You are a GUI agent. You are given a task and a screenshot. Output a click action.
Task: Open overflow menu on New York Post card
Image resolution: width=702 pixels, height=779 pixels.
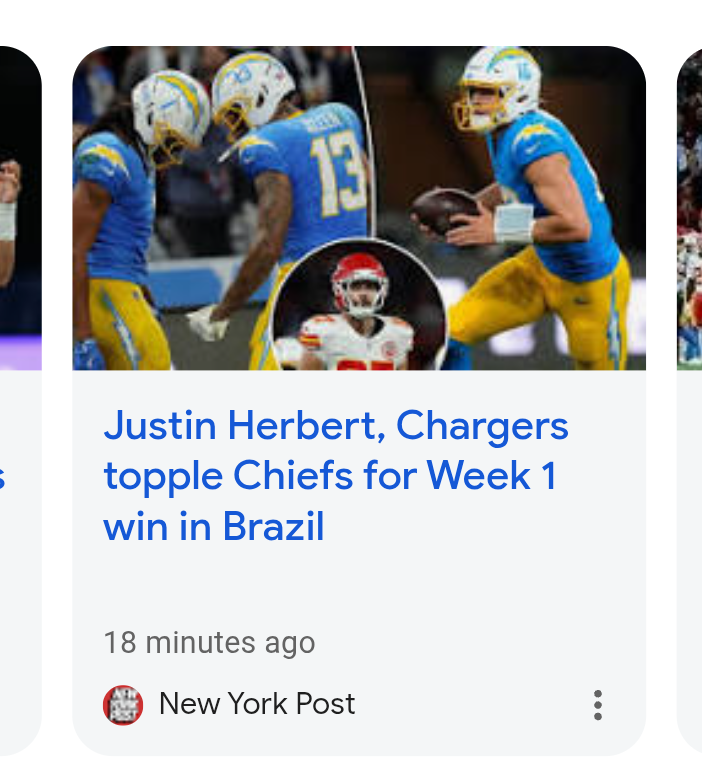597,705
